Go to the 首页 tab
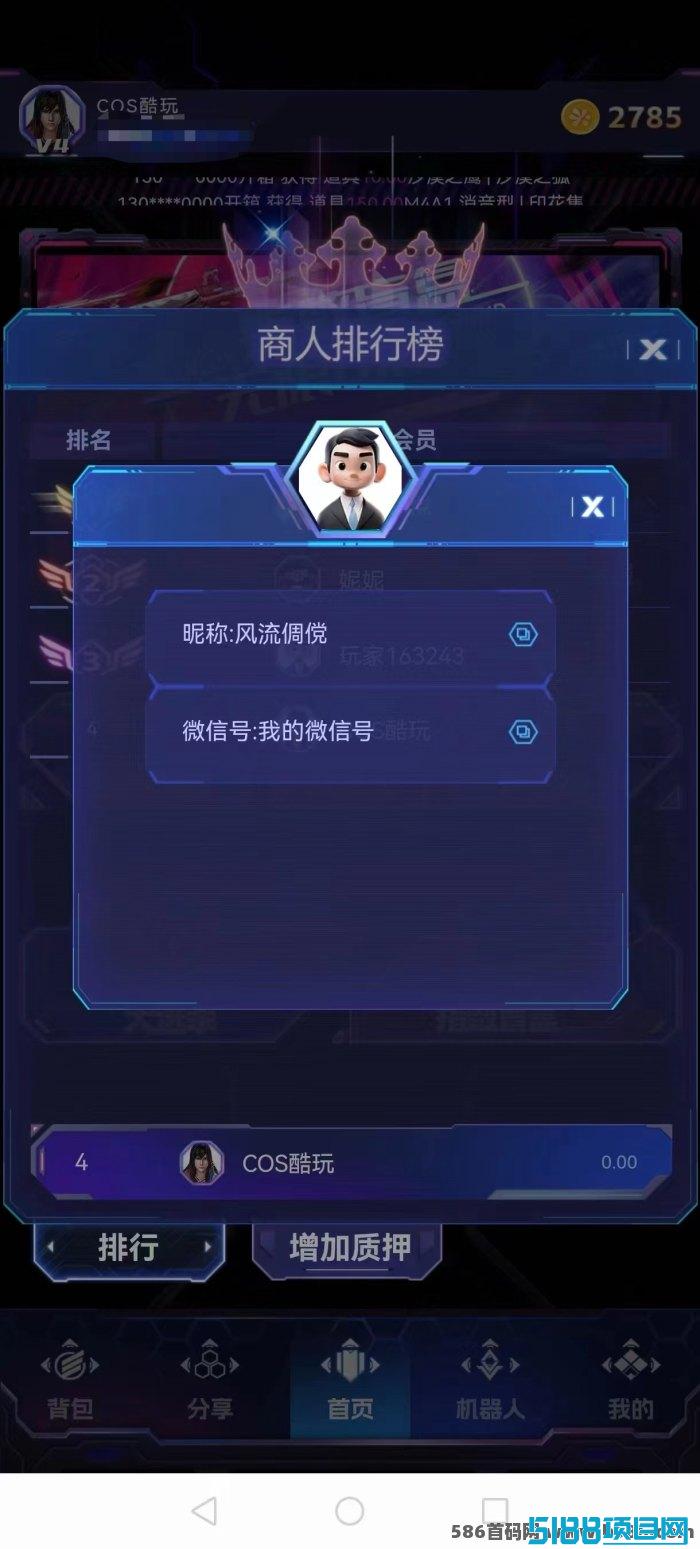This screenshot has height=1549, width=700. [350, 1379]
